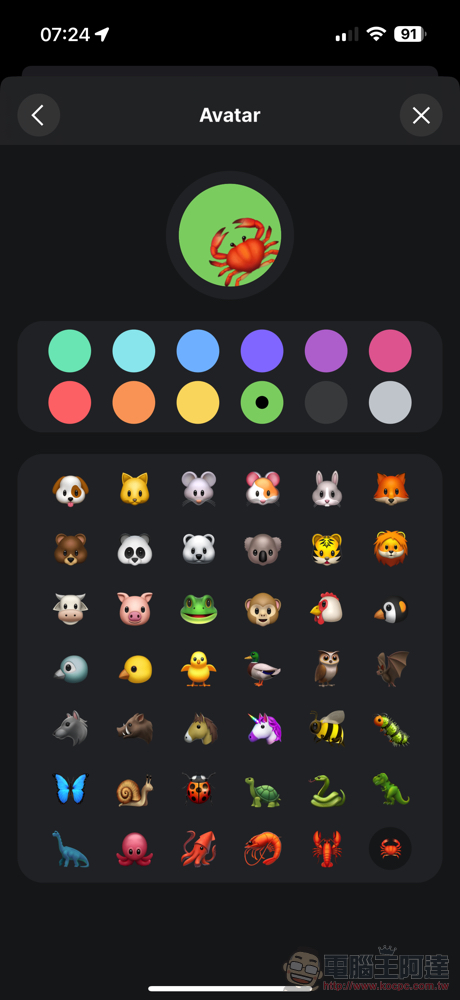This screenshot has width=460, height=1000.
Task: Choose the orange background color
Action: 134,402
